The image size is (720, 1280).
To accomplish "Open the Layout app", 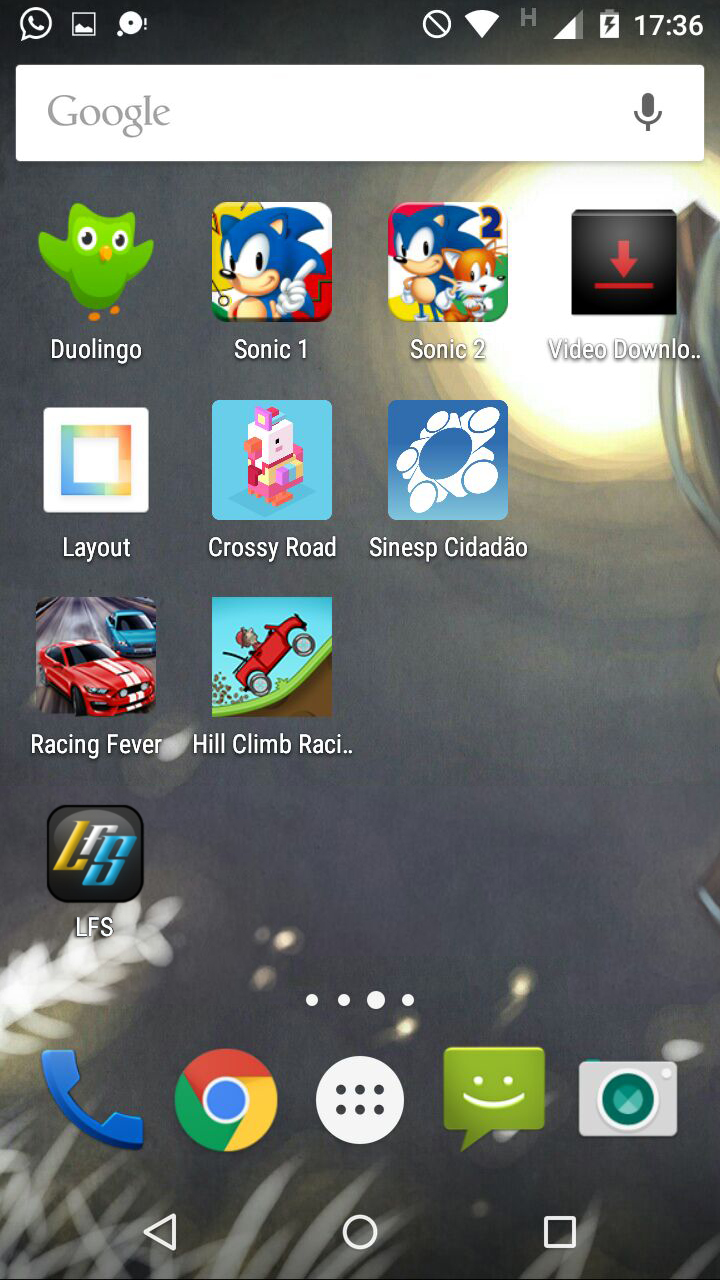I will pyautogui.click(x=96, y=460).
